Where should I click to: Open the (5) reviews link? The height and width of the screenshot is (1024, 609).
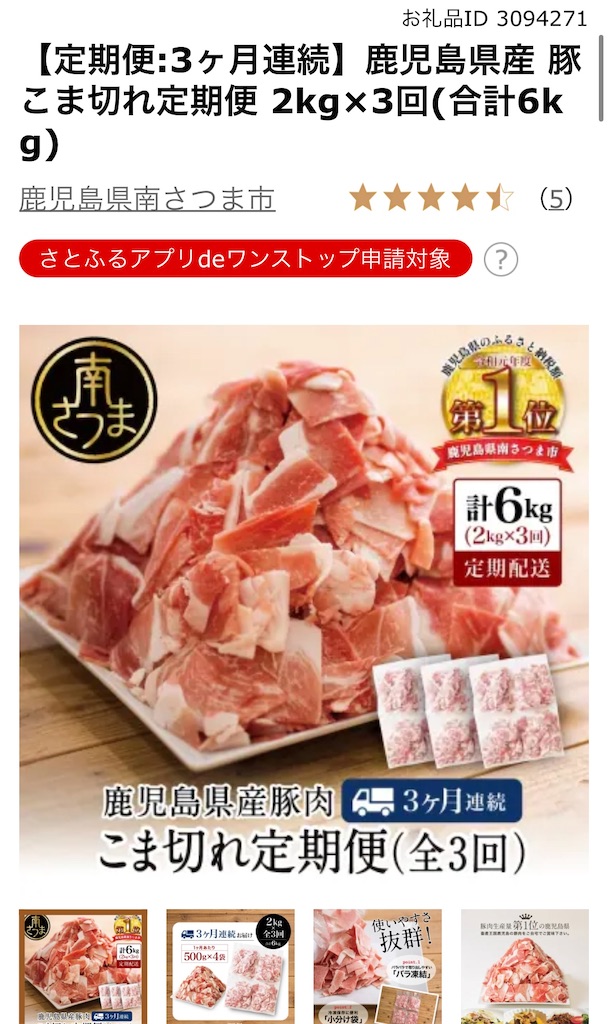(x=555, y=199)
